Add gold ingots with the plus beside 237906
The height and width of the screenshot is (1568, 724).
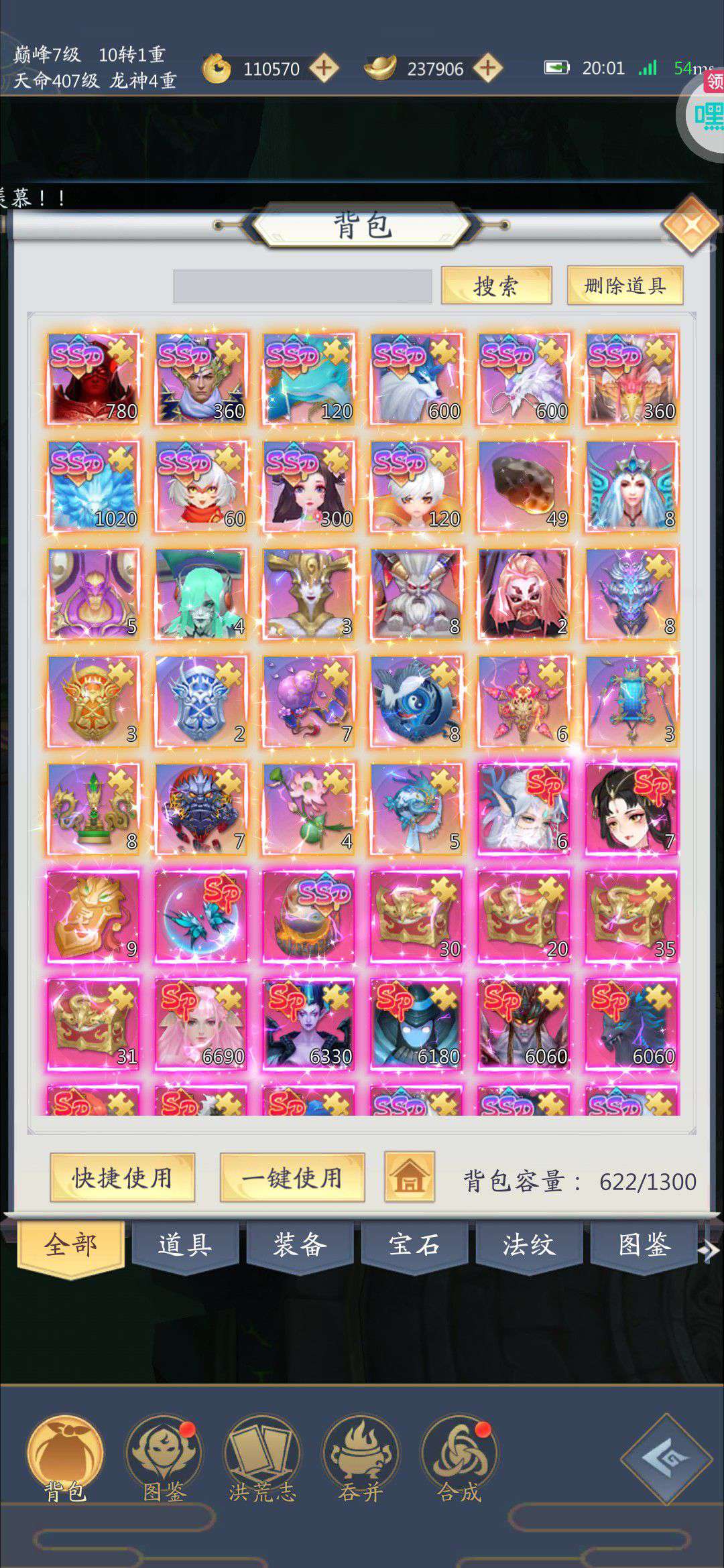tap(488, 68)
